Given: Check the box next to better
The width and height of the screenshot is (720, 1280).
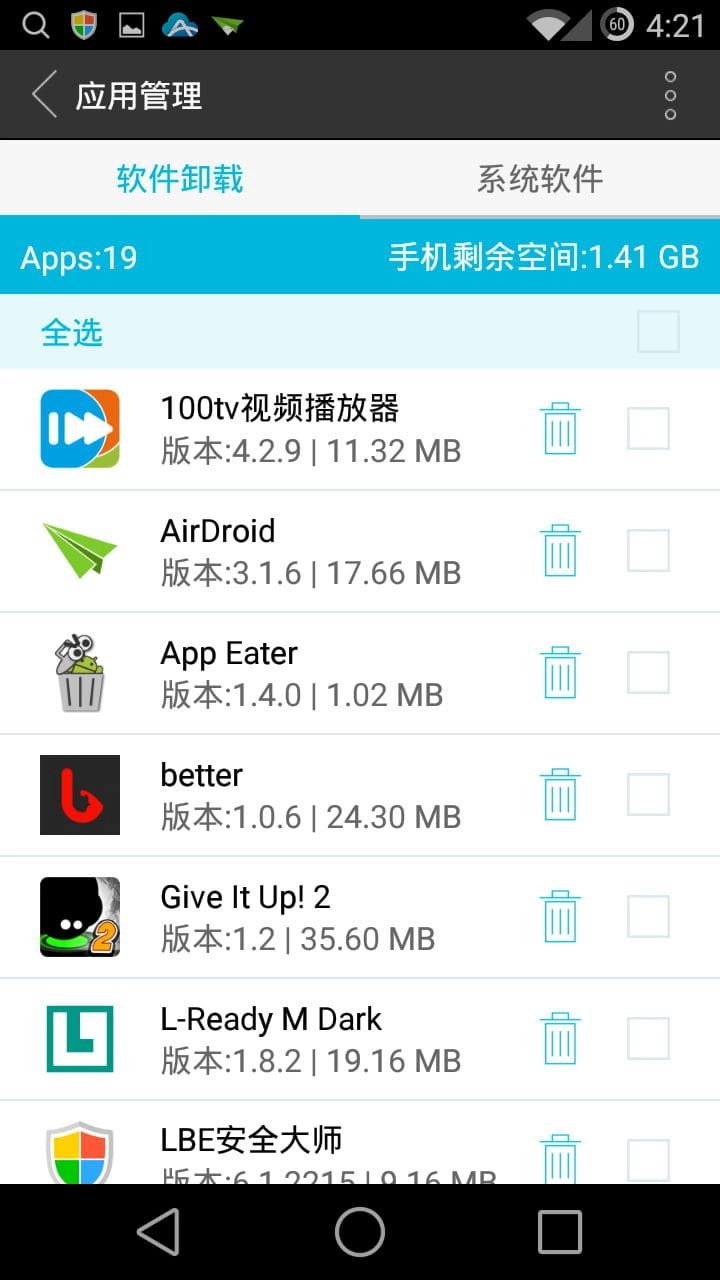Looking at the screenshot, I should point(648,795).
